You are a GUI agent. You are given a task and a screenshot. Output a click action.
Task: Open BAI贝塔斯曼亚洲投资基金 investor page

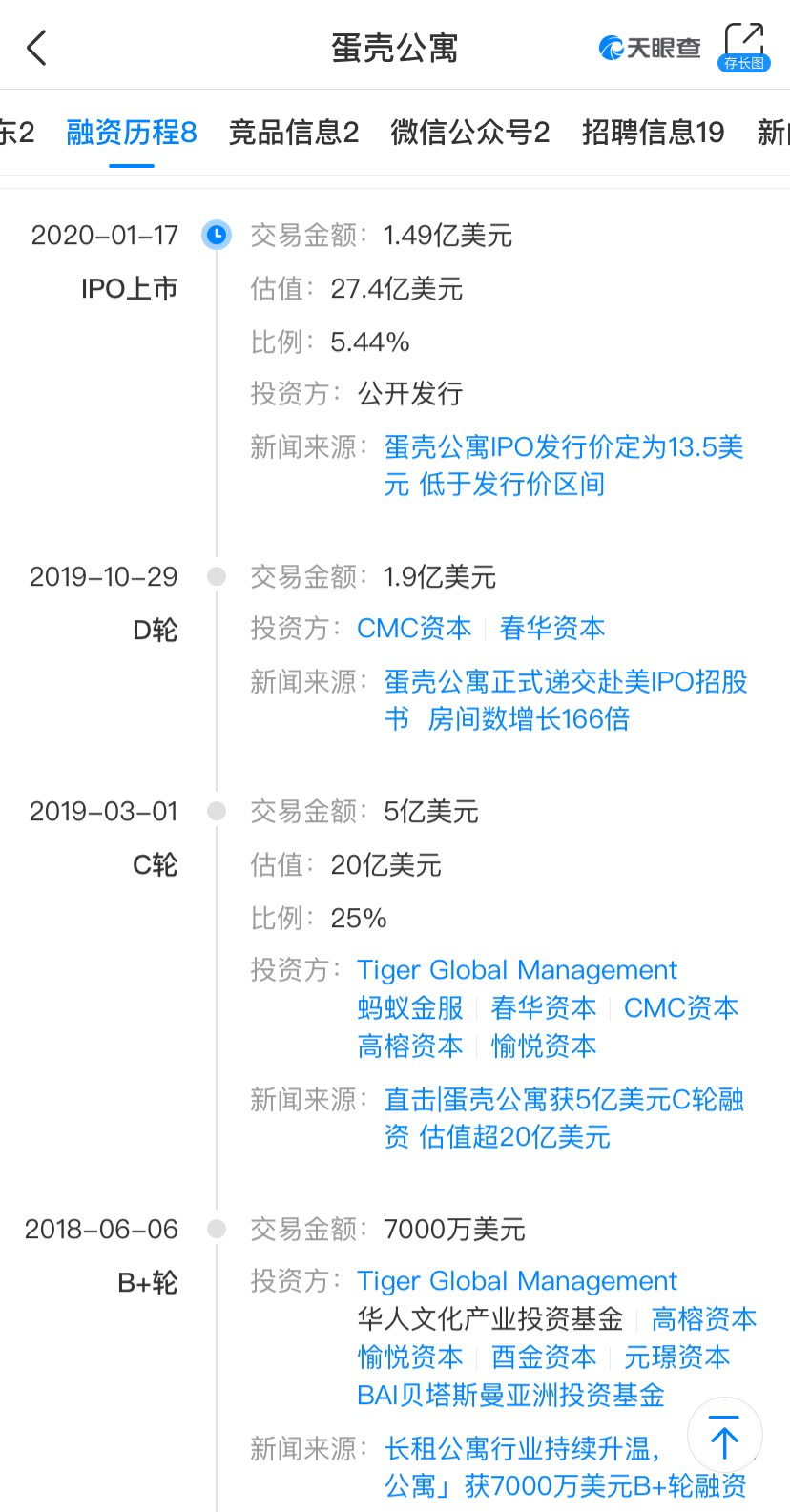click(x=510, y=1396)
